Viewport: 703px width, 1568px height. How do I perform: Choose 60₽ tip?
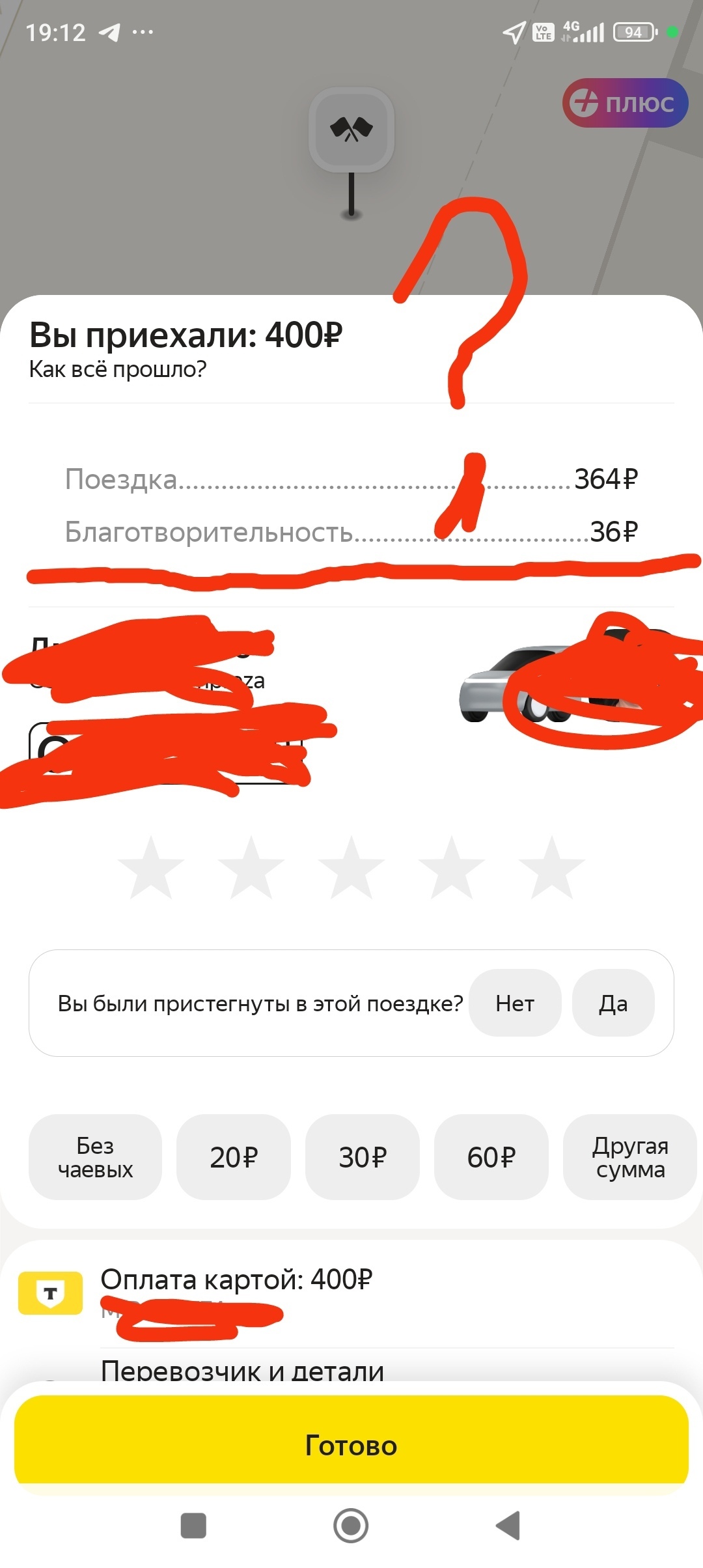(491, 1157)
